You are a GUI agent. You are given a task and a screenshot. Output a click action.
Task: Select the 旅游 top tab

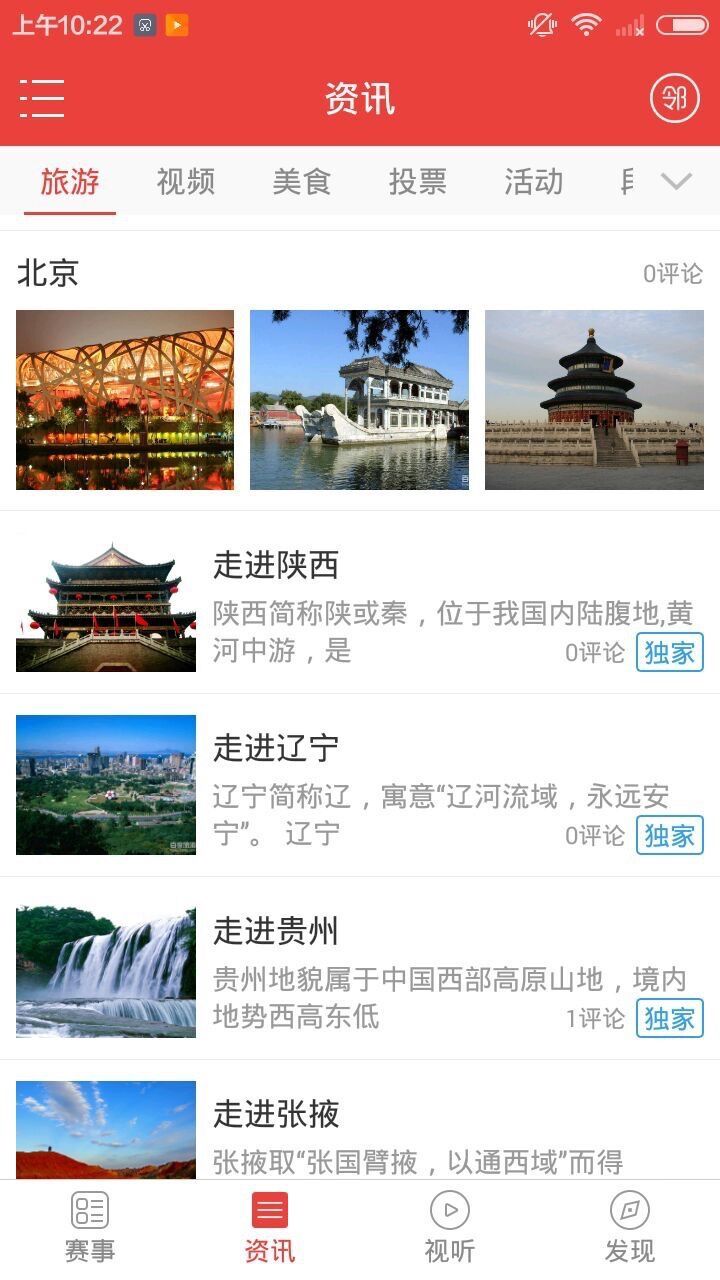click(70, 182)
